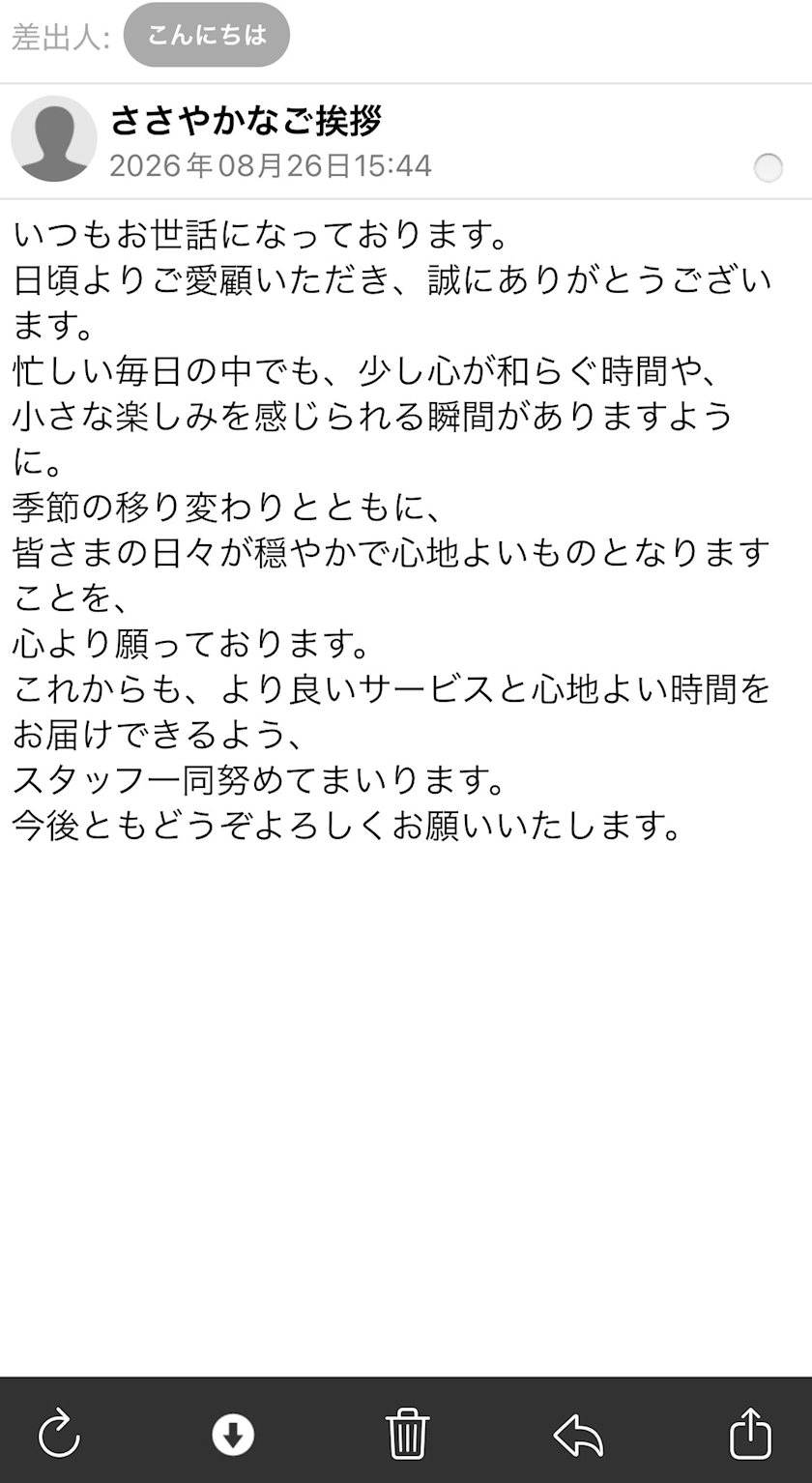
Task: Delete this email using the trash icon
Action: pos(407,1433)
